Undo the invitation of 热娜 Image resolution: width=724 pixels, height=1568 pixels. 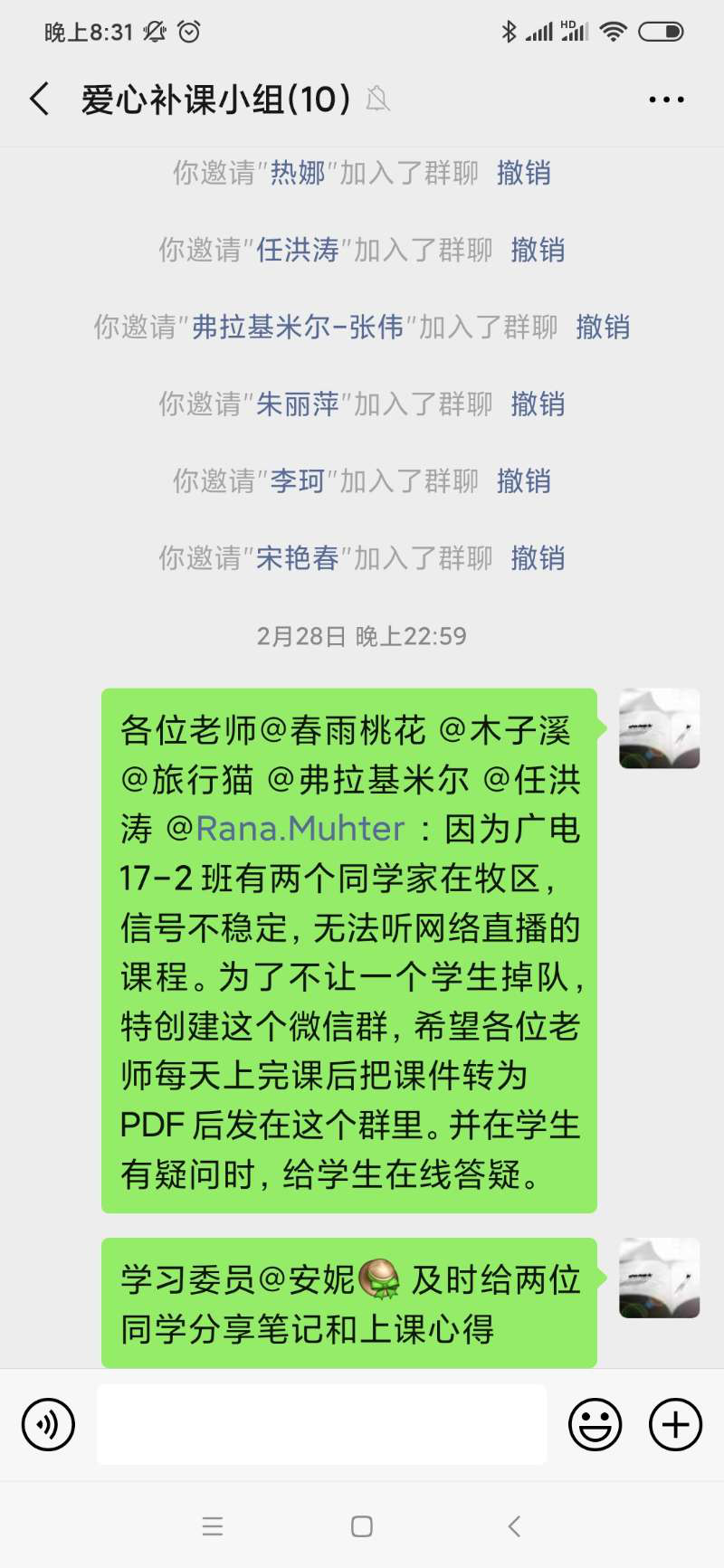523,173
